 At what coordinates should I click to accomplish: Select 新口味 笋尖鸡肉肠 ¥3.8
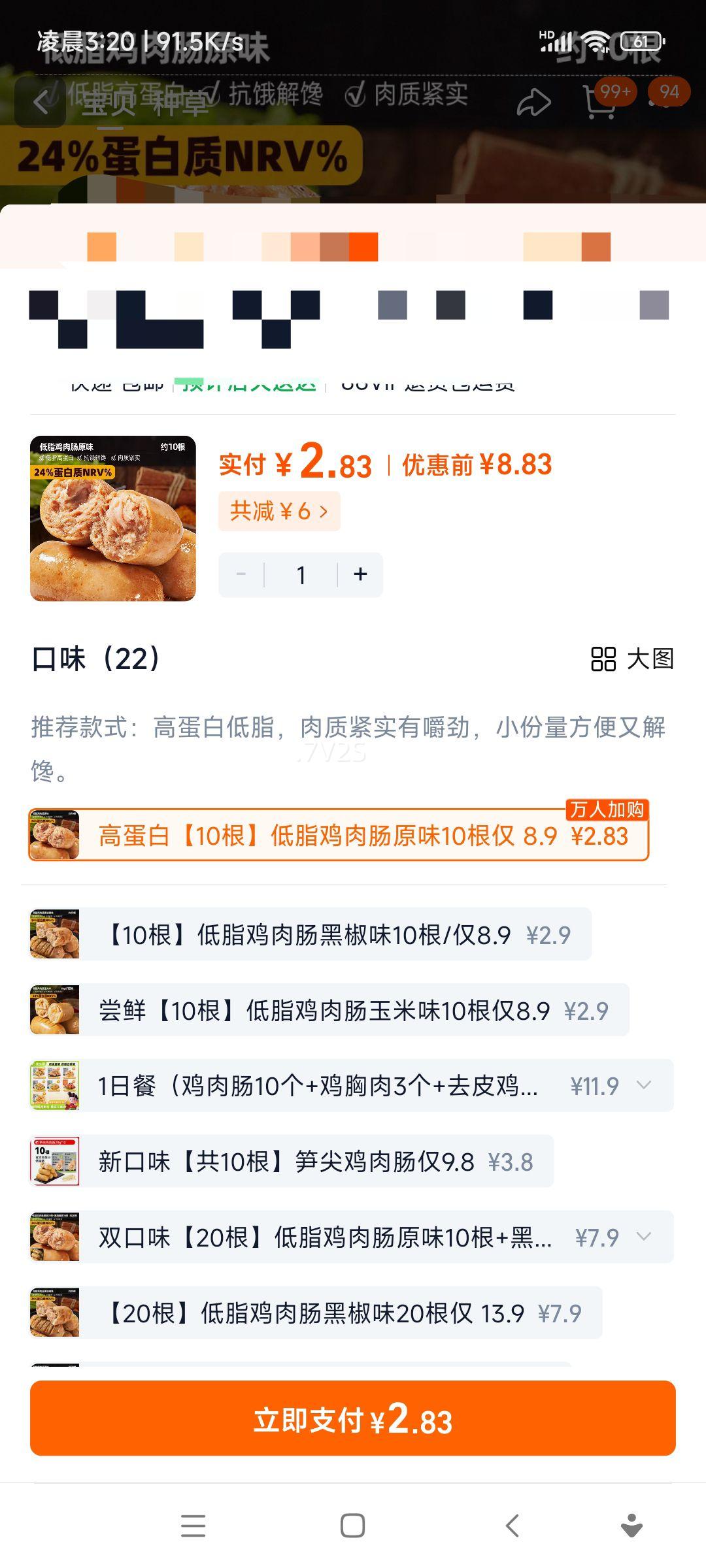[x=292, y=1162]
